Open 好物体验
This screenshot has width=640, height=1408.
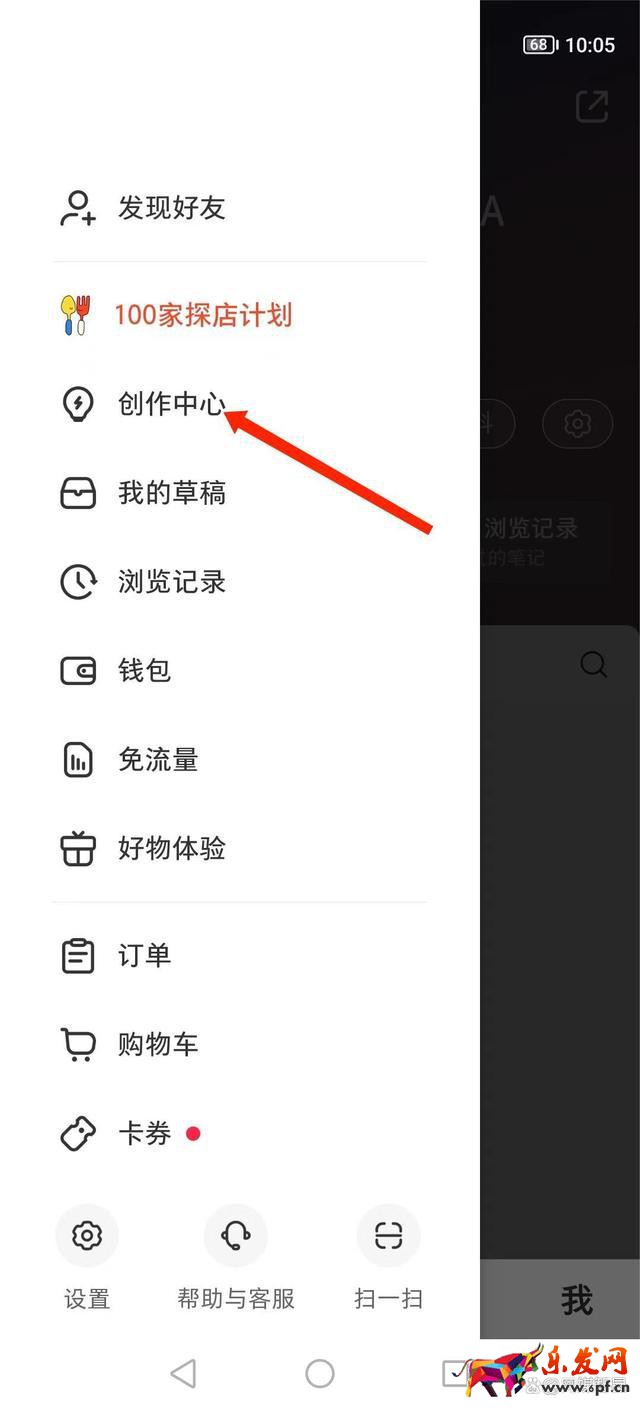point(171,849)
